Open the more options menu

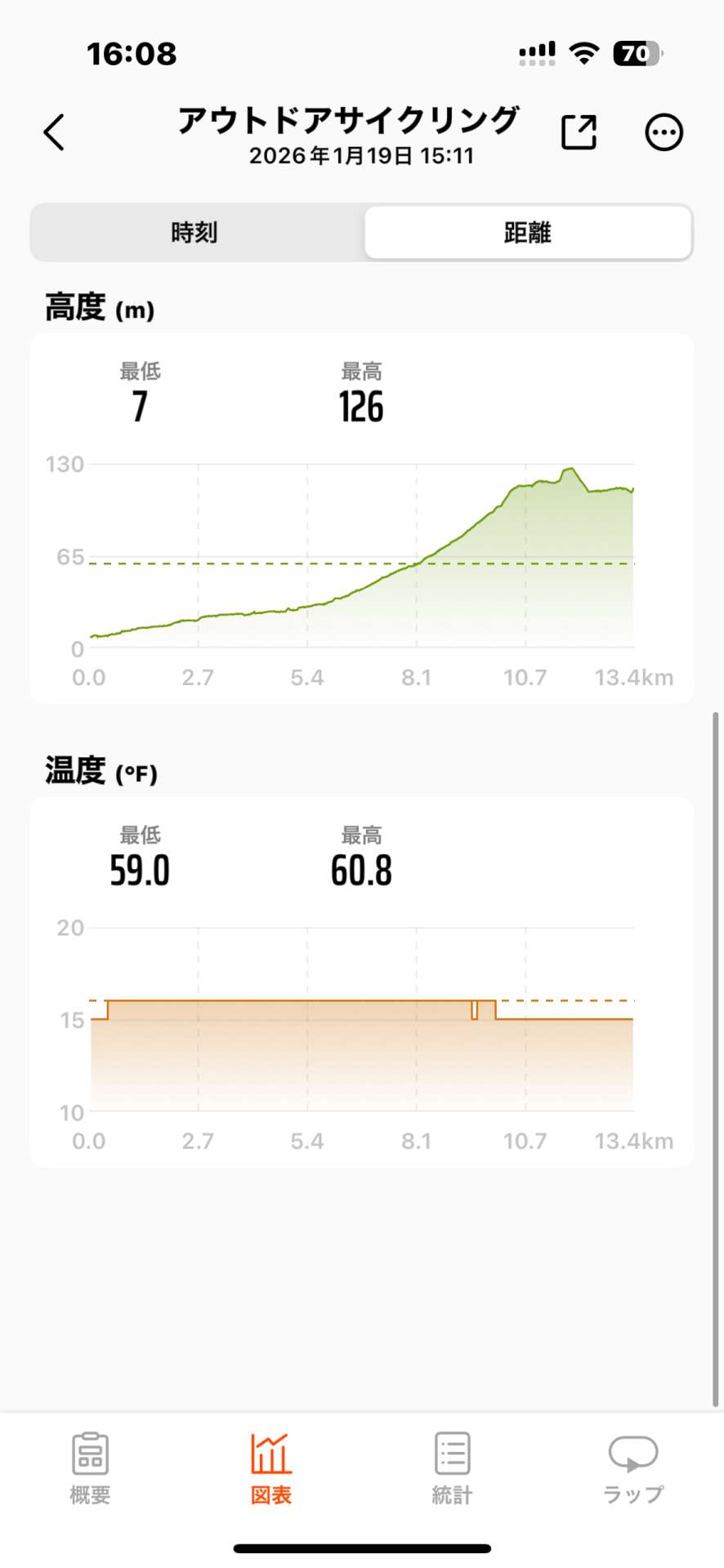point(664,132)
